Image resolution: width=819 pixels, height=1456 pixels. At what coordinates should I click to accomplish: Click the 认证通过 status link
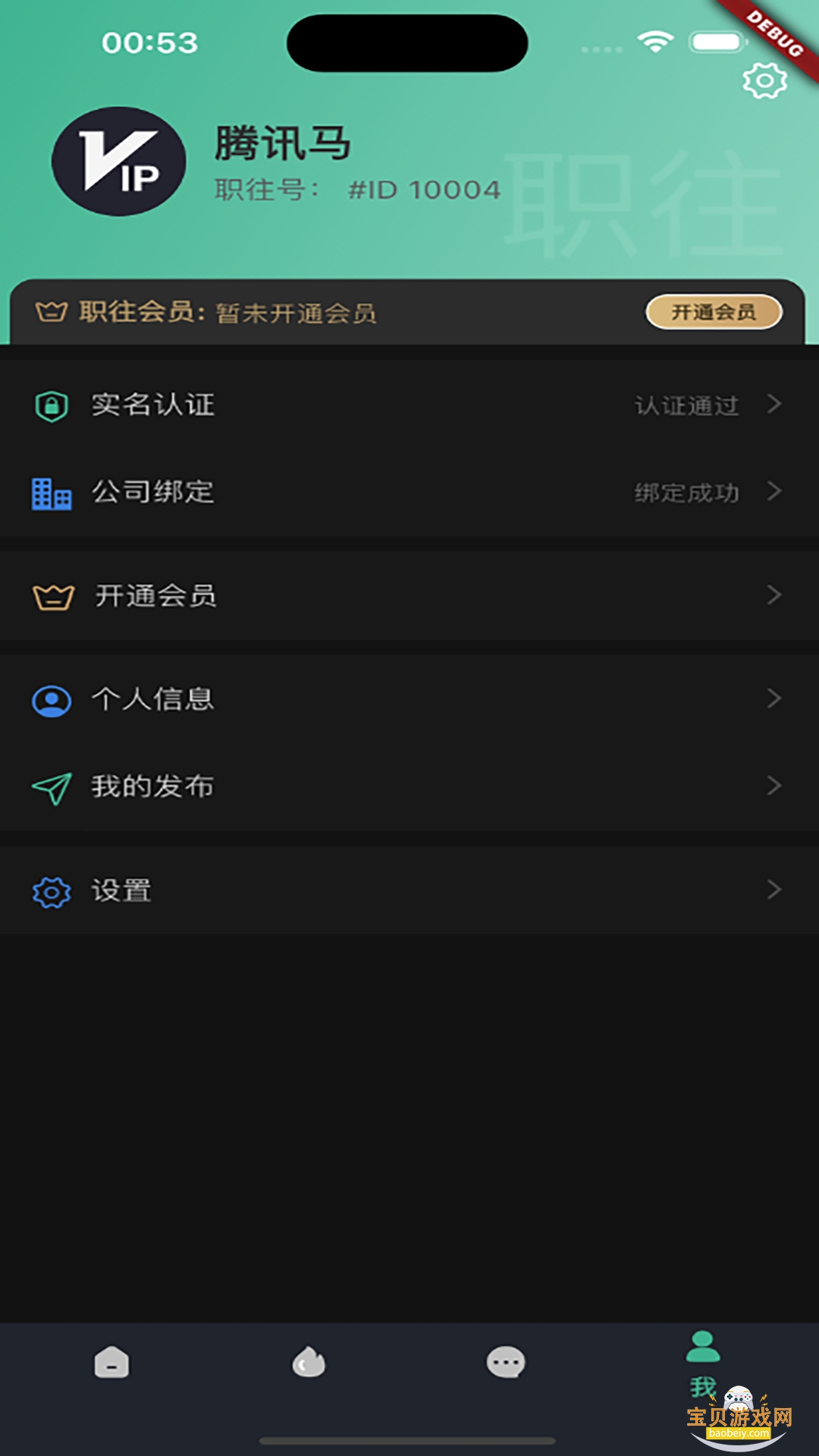(685, 405)
